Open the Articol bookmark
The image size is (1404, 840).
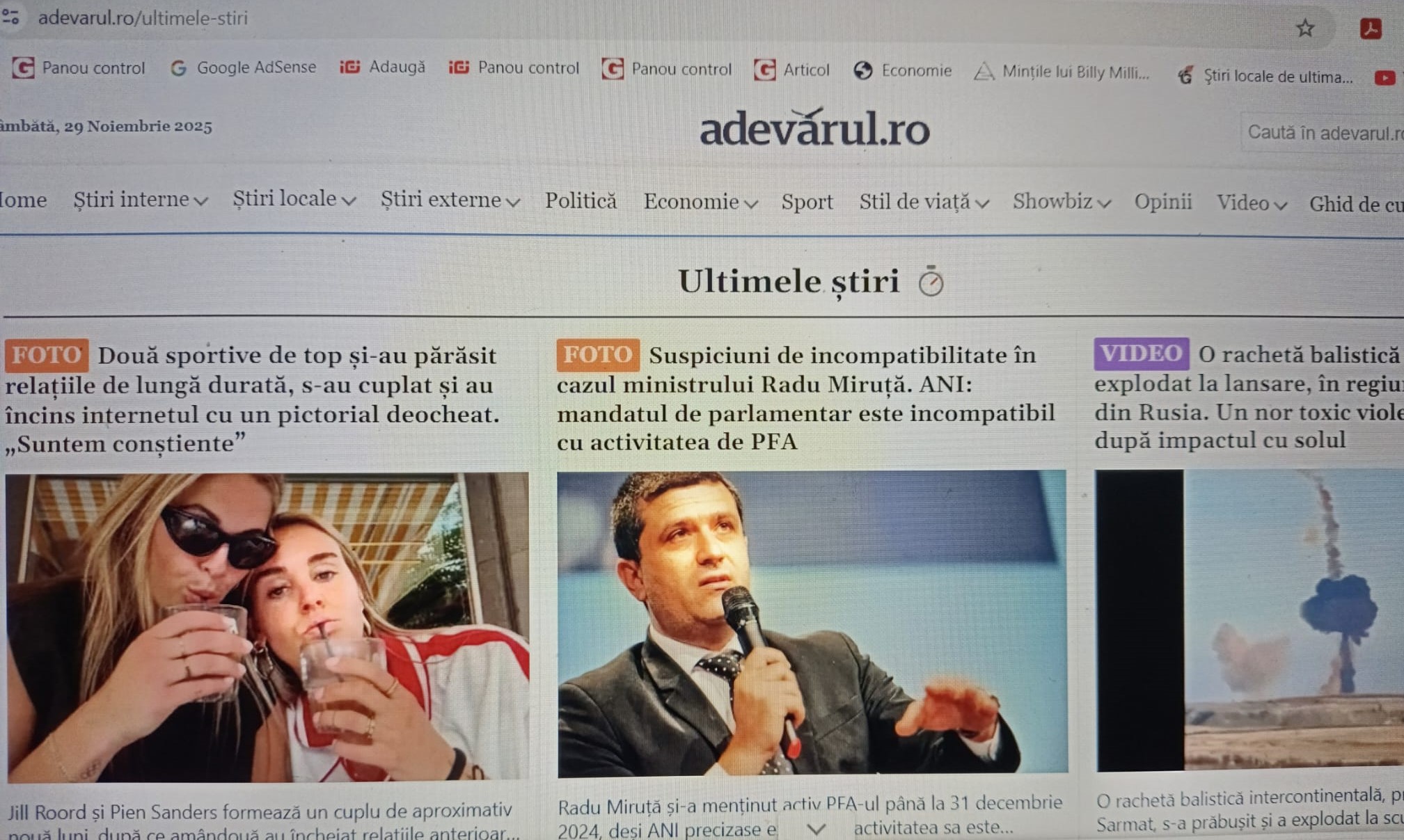[x=792, y=70]
